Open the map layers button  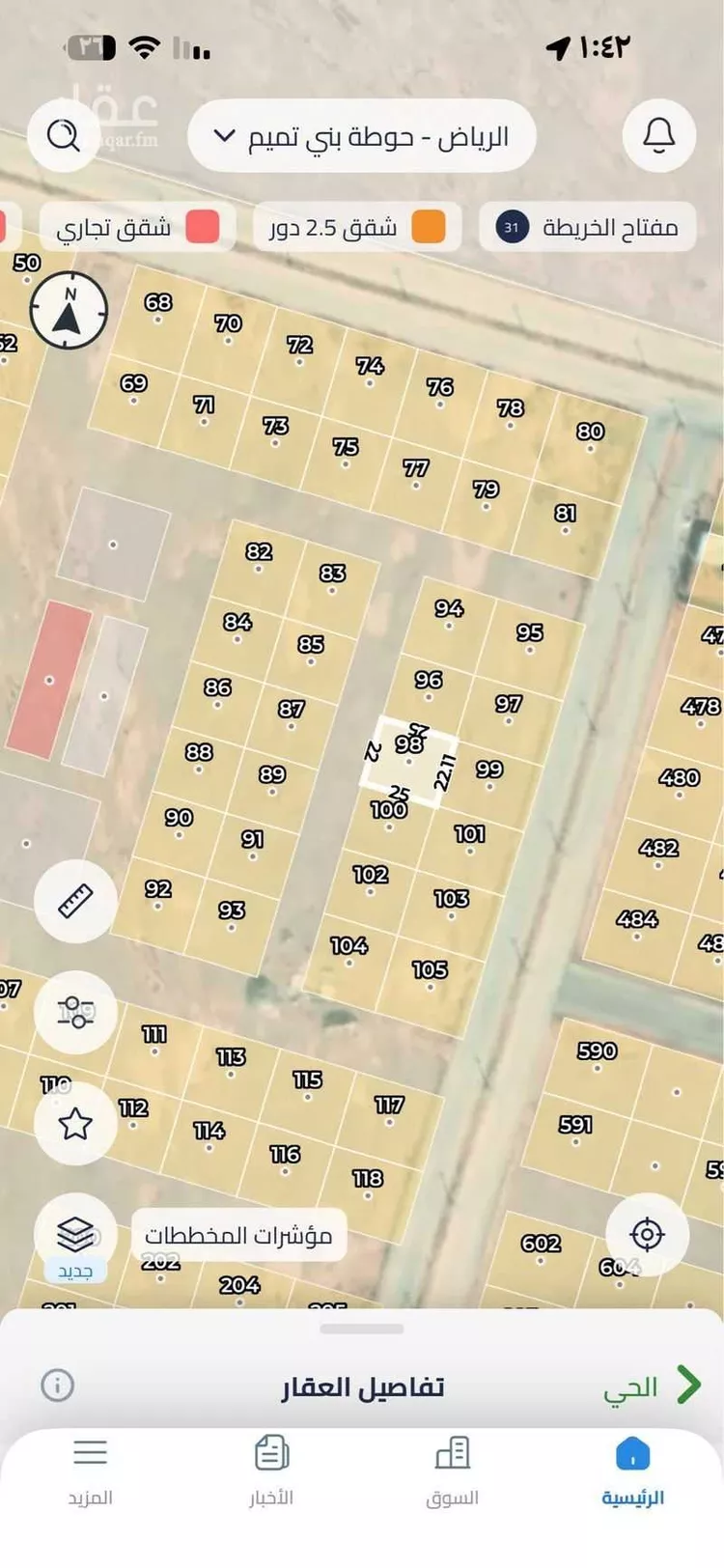(75, 1234)
